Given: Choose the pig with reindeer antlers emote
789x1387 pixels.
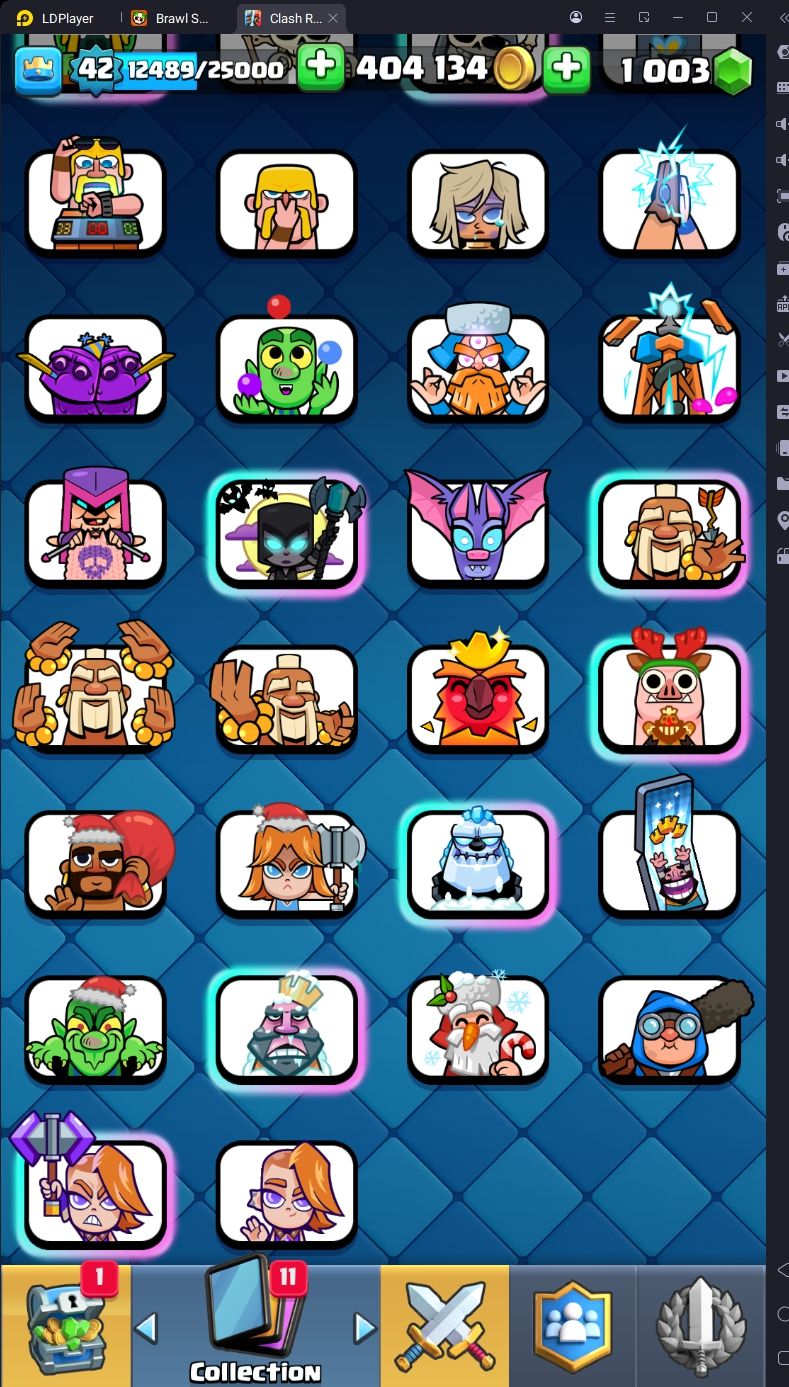Looking at the screenshot, I should [669, 697].
